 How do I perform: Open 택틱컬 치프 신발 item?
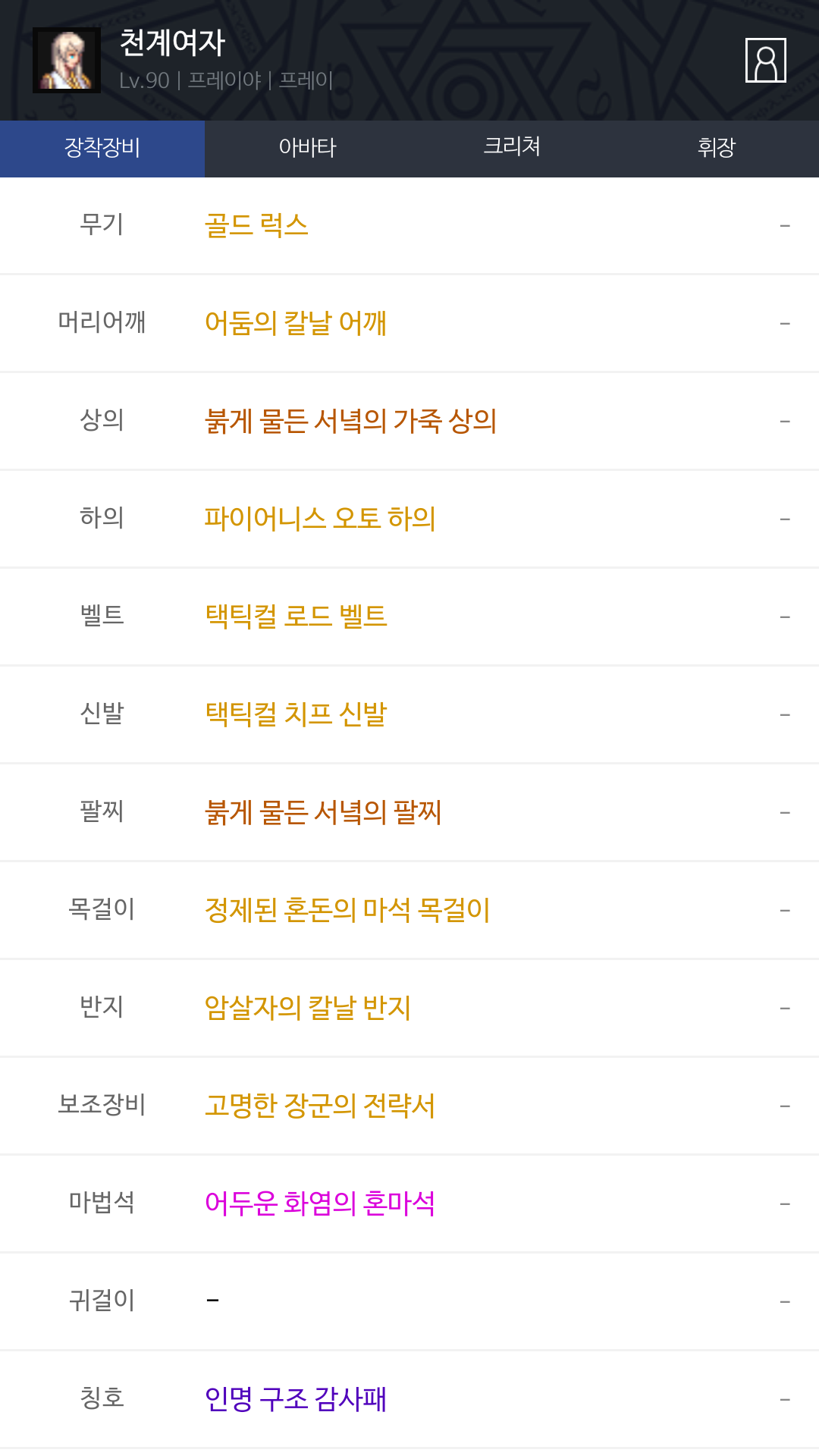click(x=296, y=714)
